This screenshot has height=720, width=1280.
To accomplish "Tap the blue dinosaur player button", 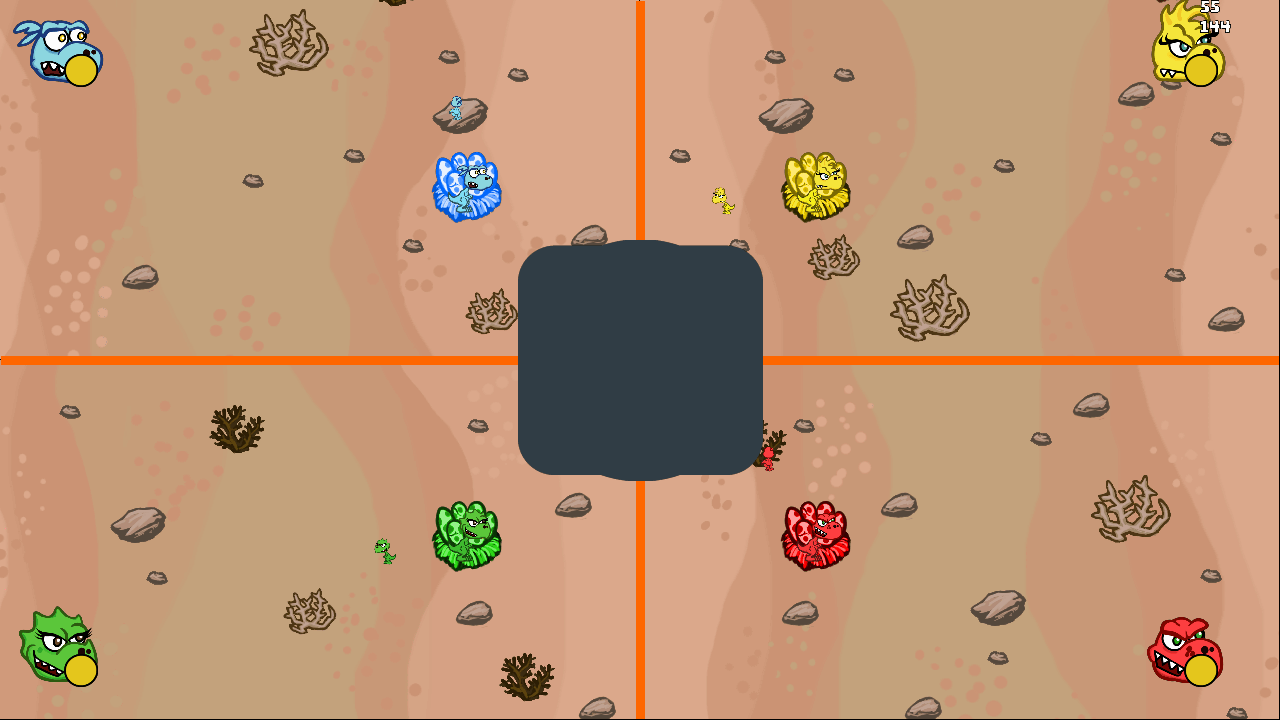I will coord(60,52).
